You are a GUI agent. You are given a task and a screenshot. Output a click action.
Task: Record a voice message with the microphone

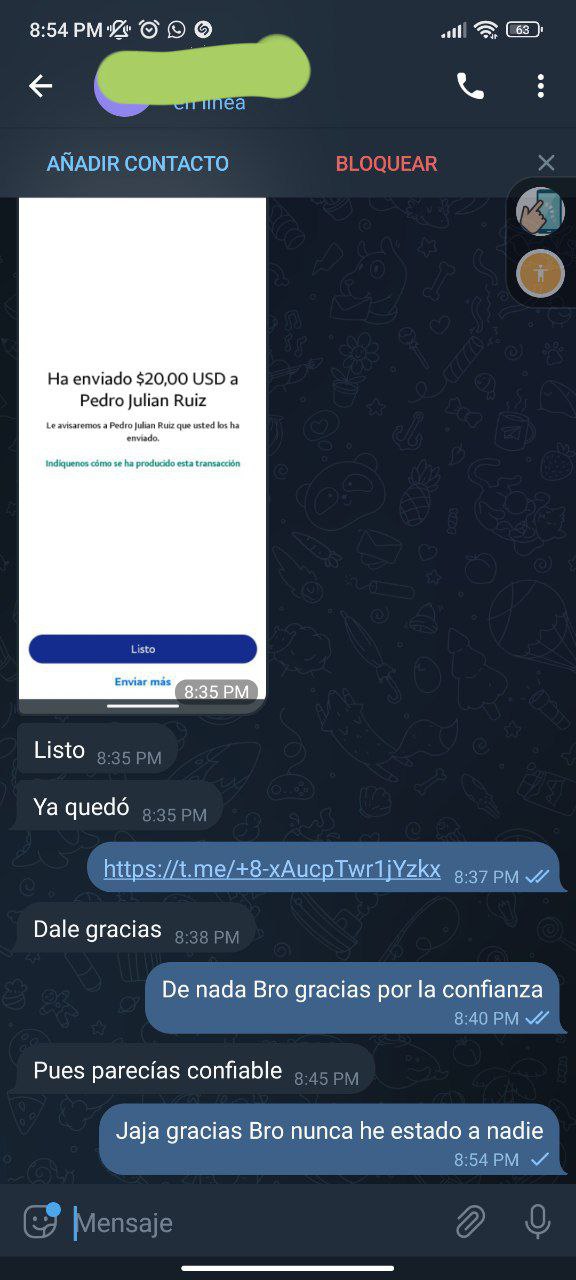(x=537, y=1221)
